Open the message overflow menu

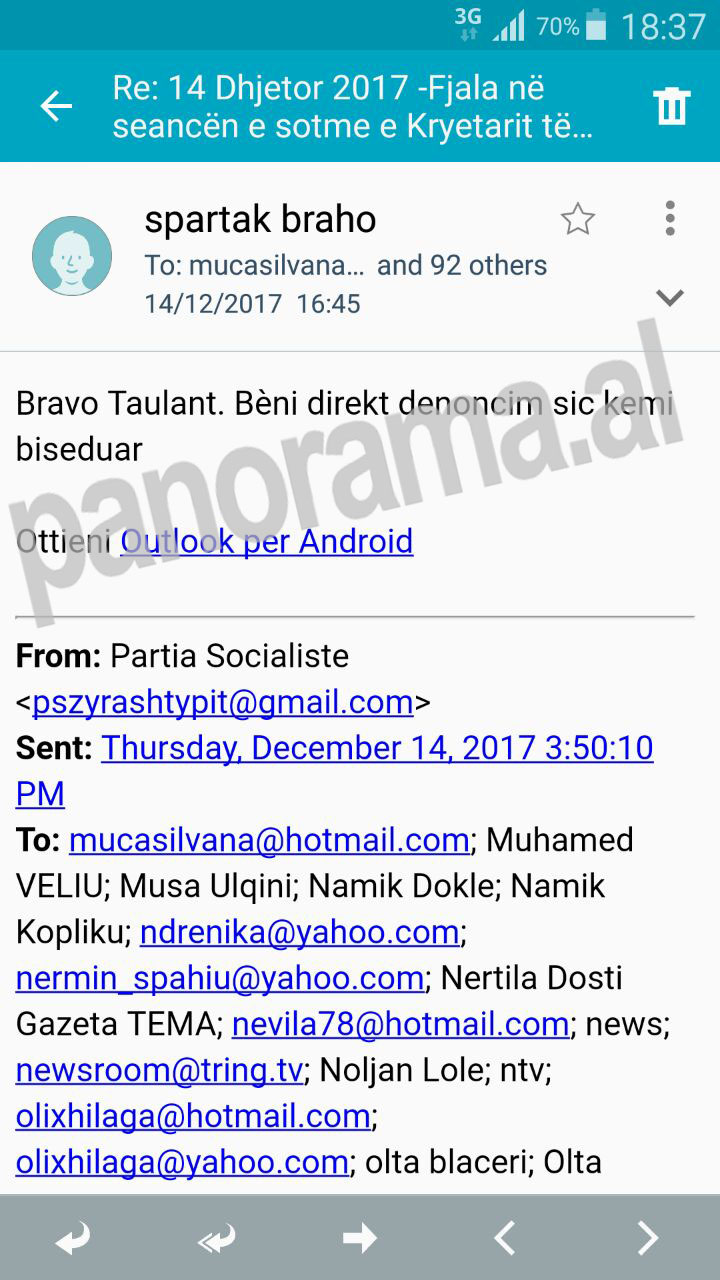[x=669, y=218]
